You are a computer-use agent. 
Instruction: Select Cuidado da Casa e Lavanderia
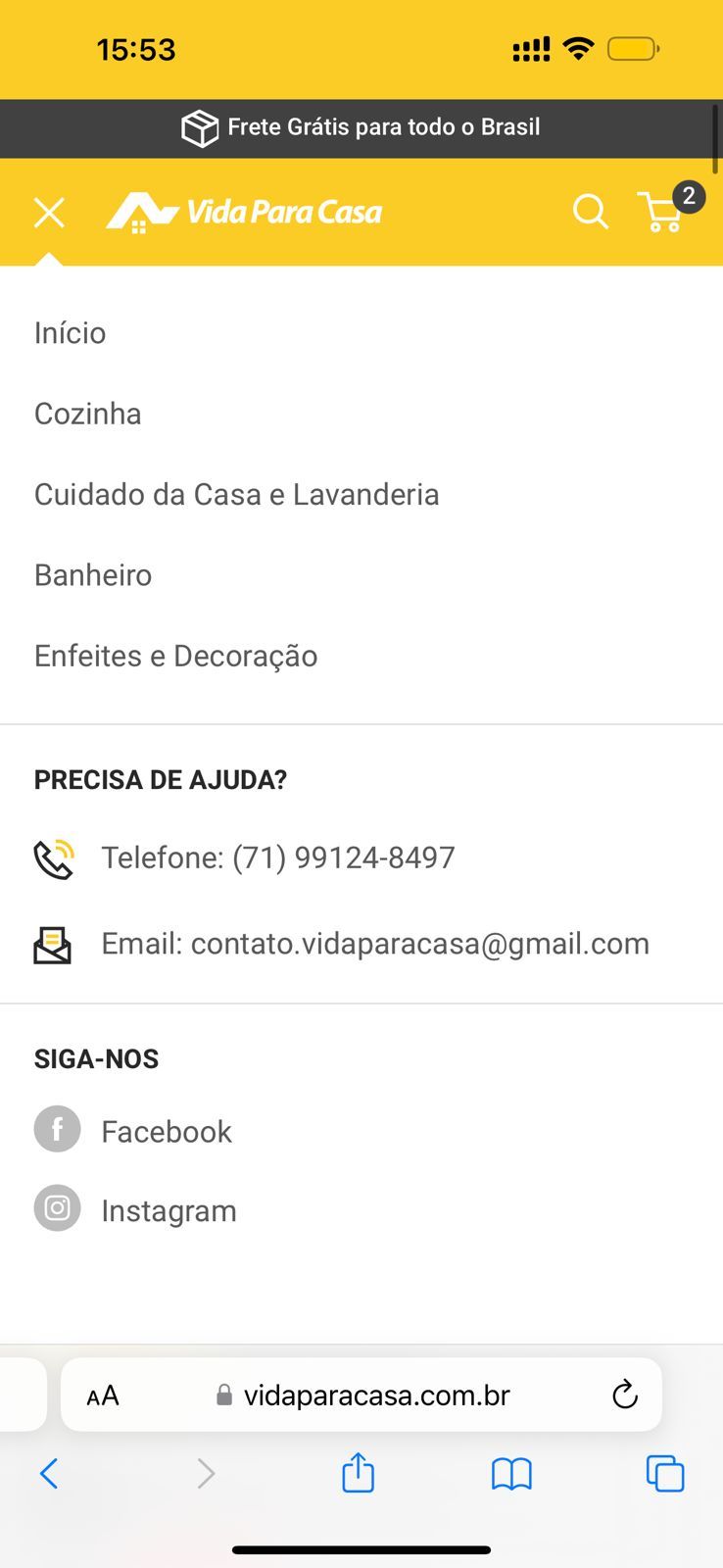pyautogui.click(x=236, y=494)
